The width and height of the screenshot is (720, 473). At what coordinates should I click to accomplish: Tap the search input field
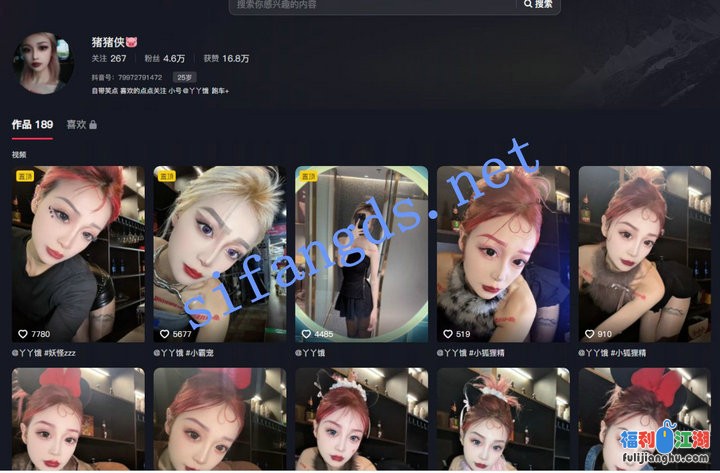pyautogui.click(x=370, y=5)
